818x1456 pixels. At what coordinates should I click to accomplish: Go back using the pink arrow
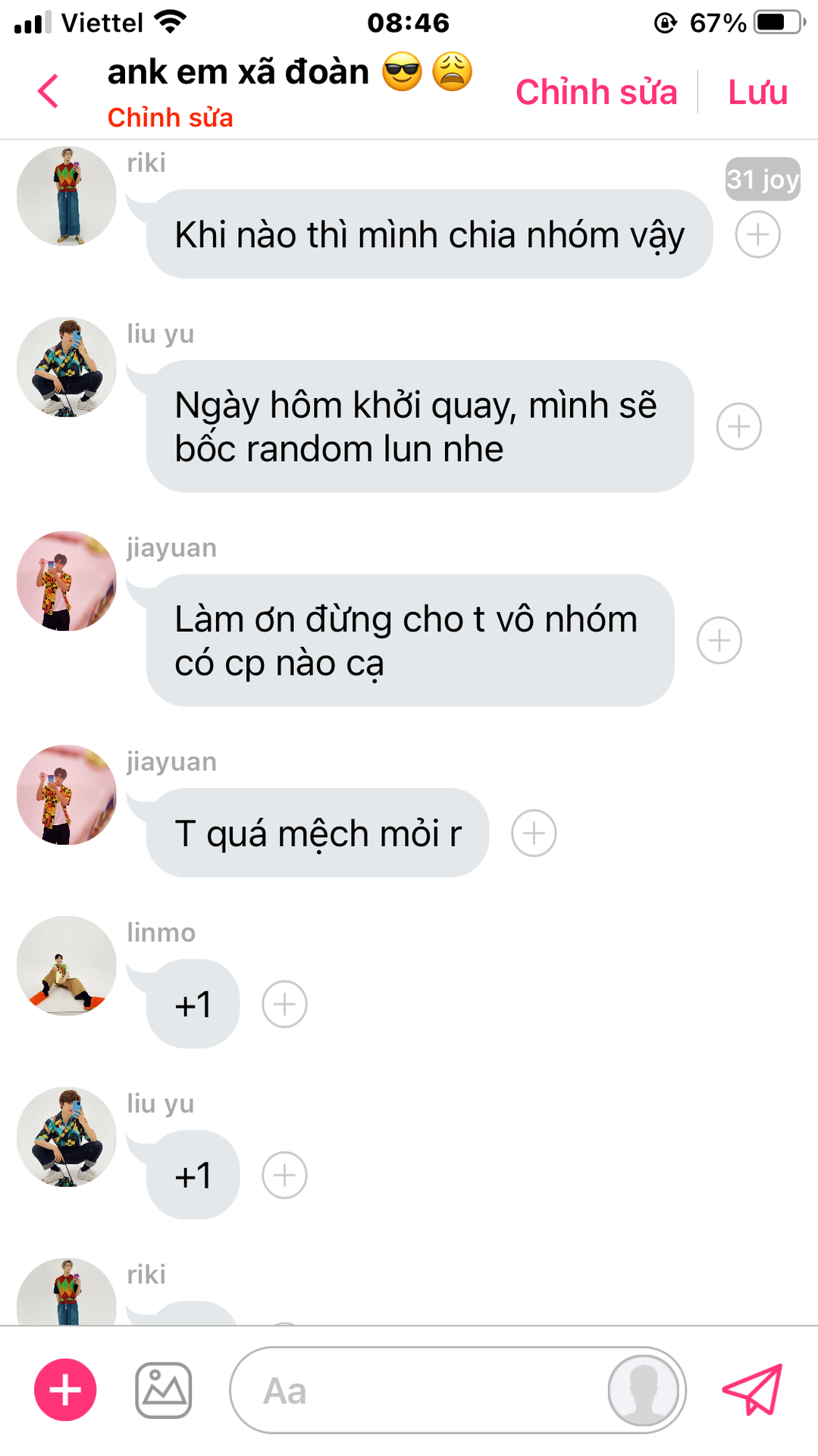coord(48,92)
